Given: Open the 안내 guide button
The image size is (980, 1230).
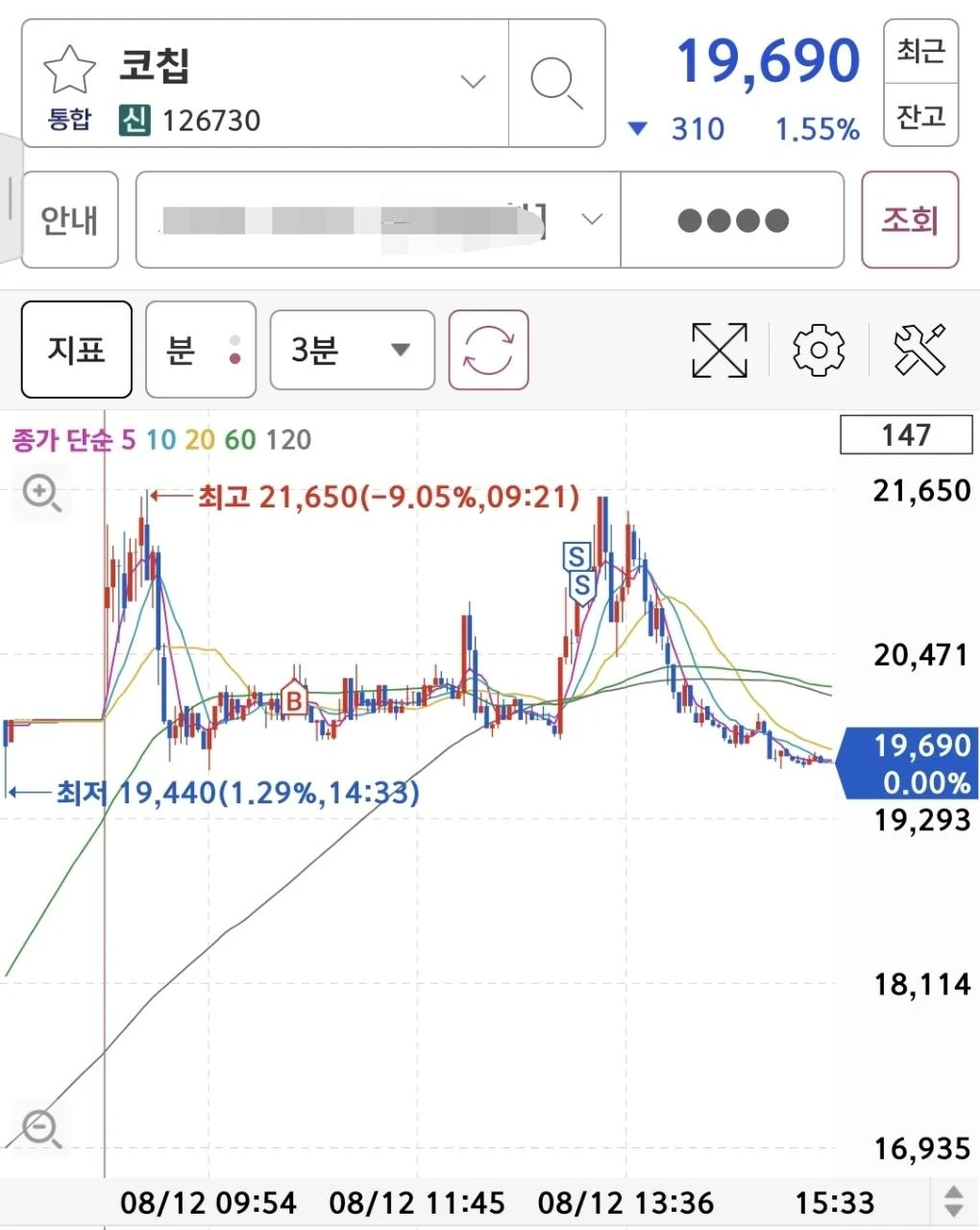Looking at the screenshot, I should pos(70,220).
